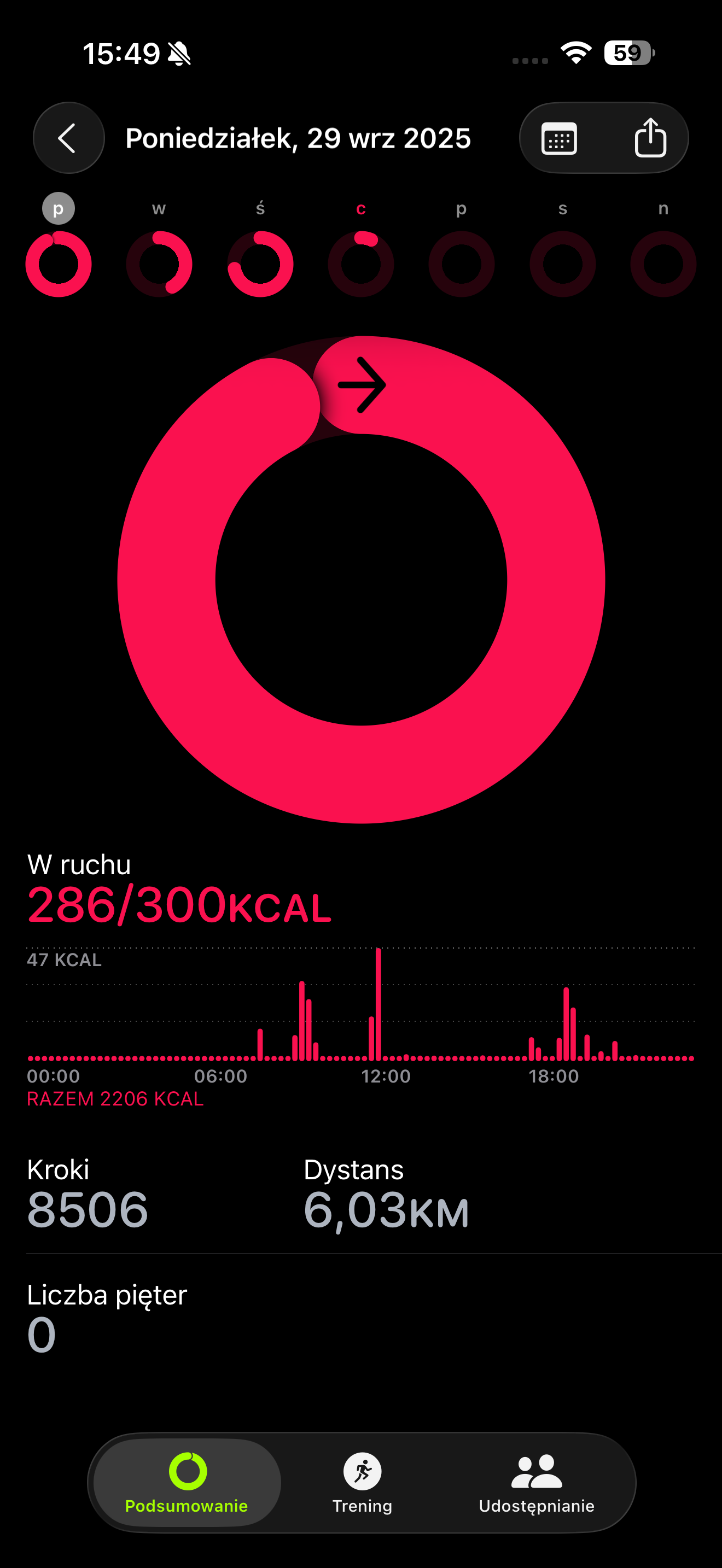The image size is (722, 1568).
Task: Select Saturday's activity ring
Action: click(562, 264)
